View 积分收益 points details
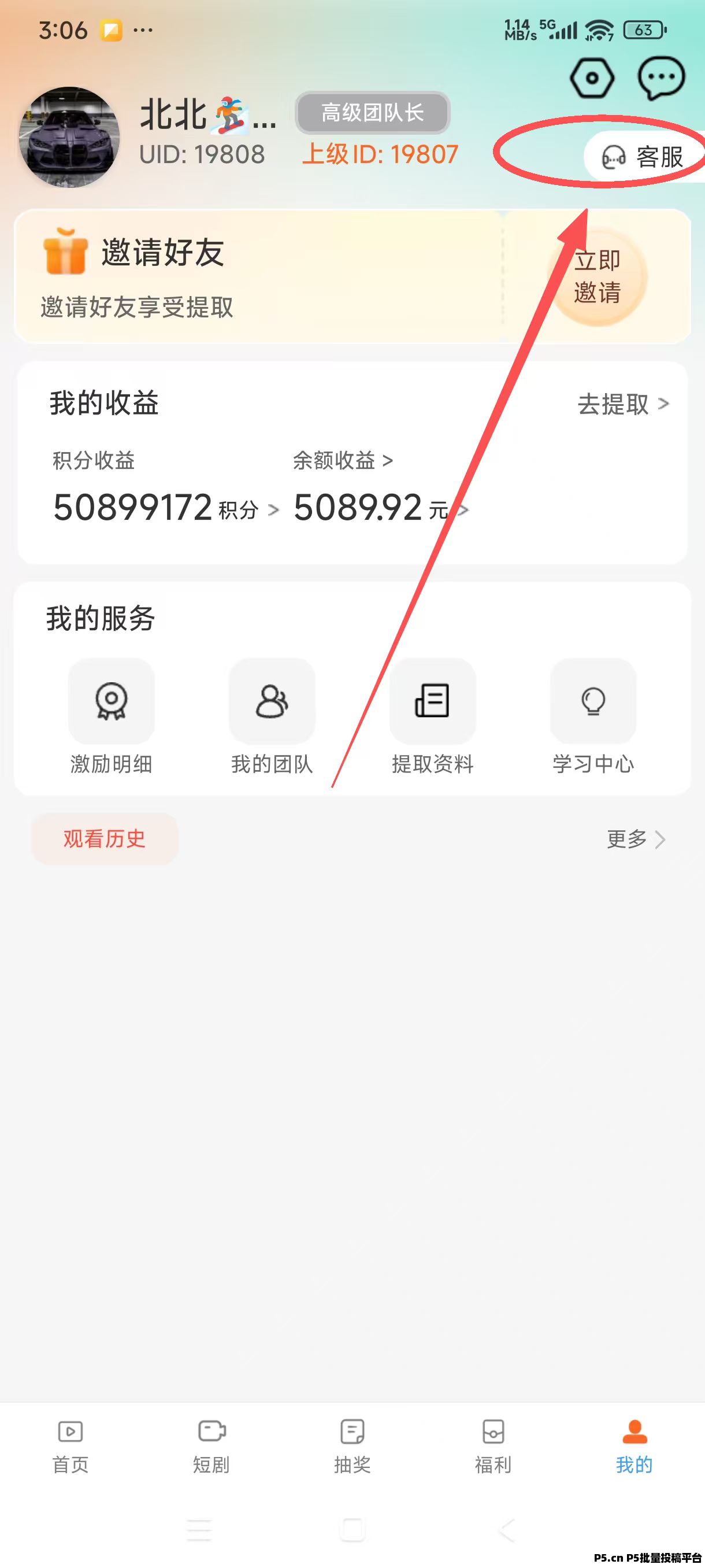The image size is (705, 1568). (x=165, y=508)
